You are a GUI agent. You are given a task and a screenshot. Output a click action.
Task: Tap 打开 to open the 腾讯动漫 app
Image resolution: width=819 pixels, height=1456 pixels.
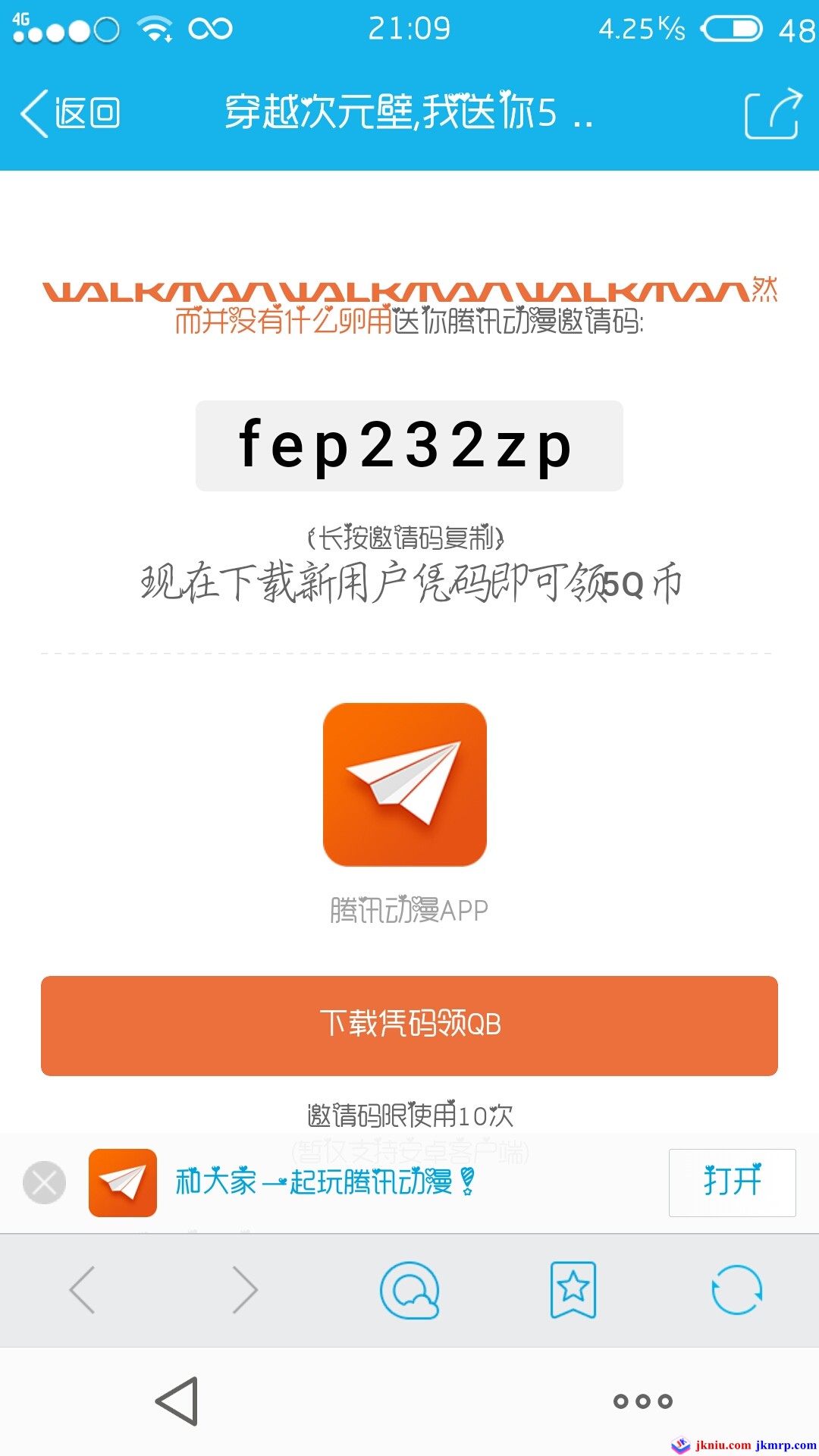732,1182
